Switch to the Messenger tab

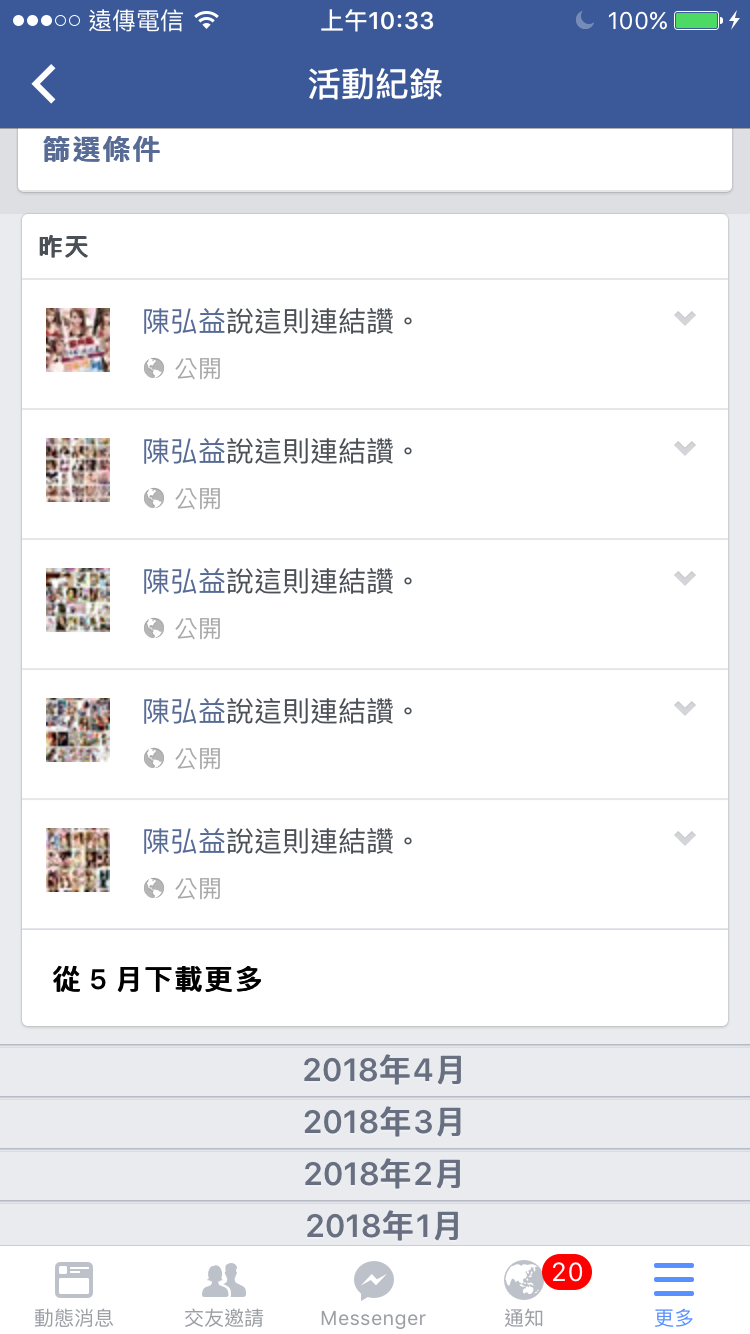click(373, 1291)
